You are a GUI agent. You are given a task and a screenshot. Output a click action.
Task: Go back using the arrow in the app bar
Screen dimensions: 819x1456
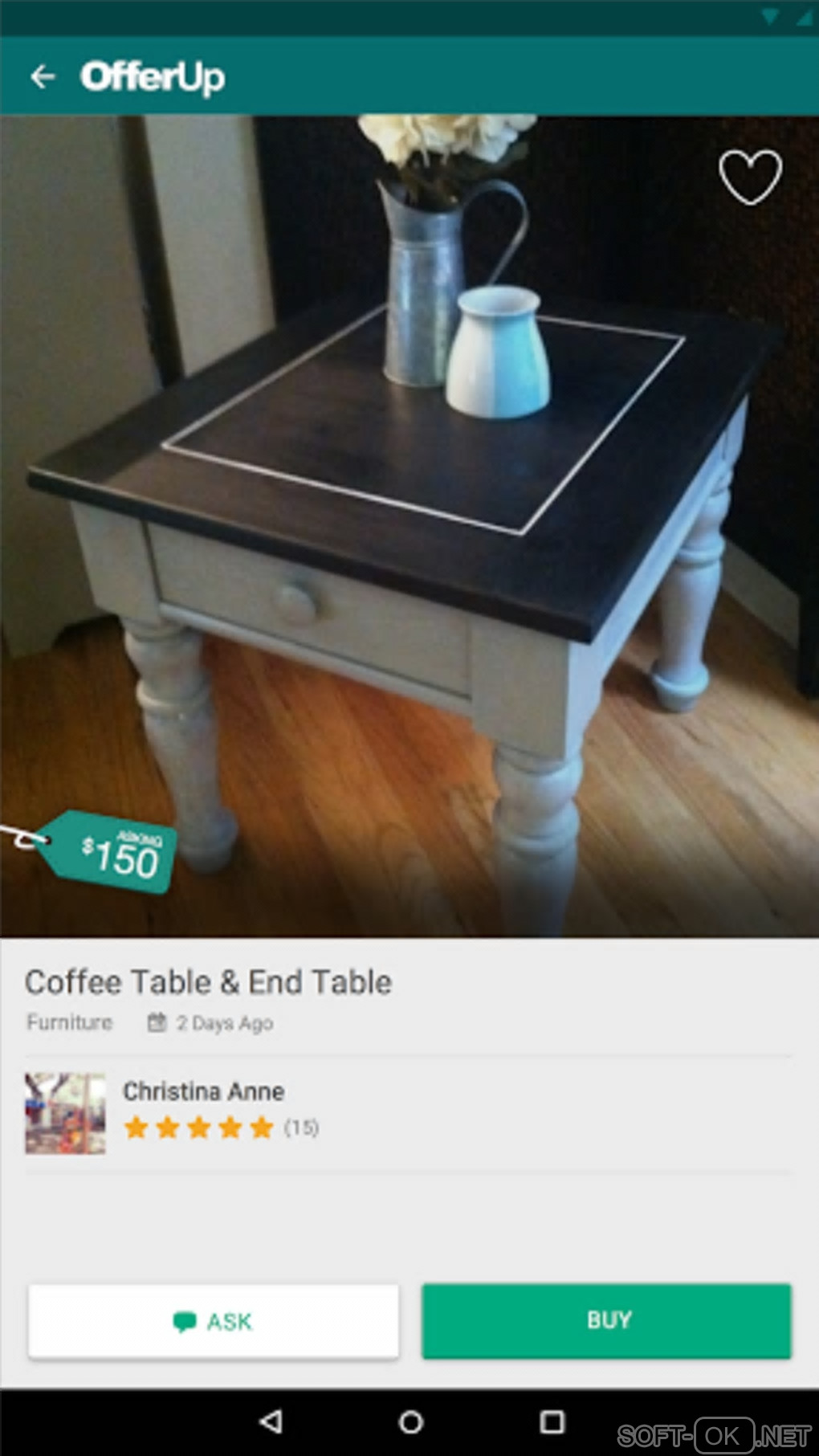(x=42, y=76)
